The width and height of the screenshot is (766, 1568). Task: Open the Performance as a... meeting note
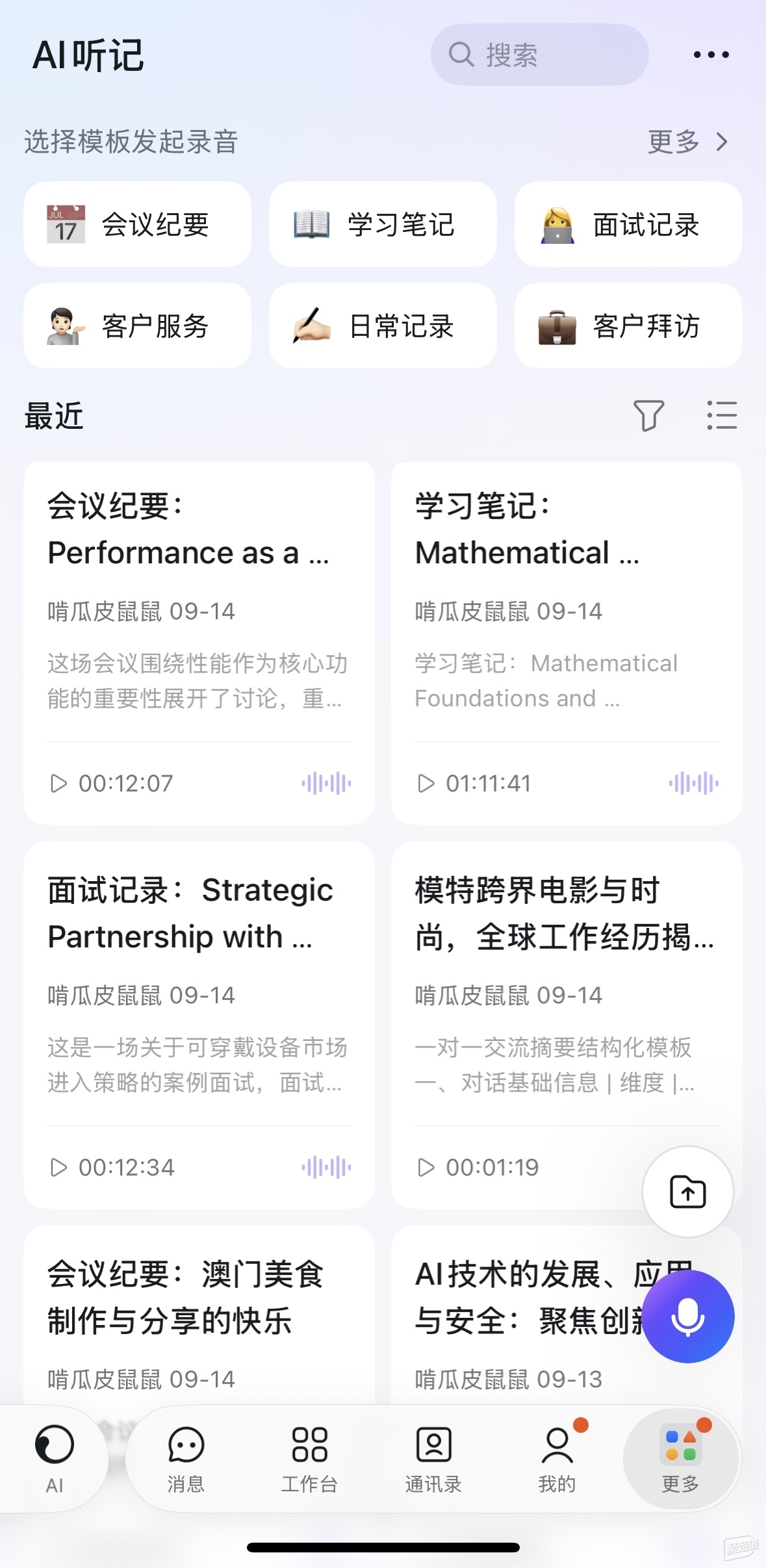tap(199, 643)
